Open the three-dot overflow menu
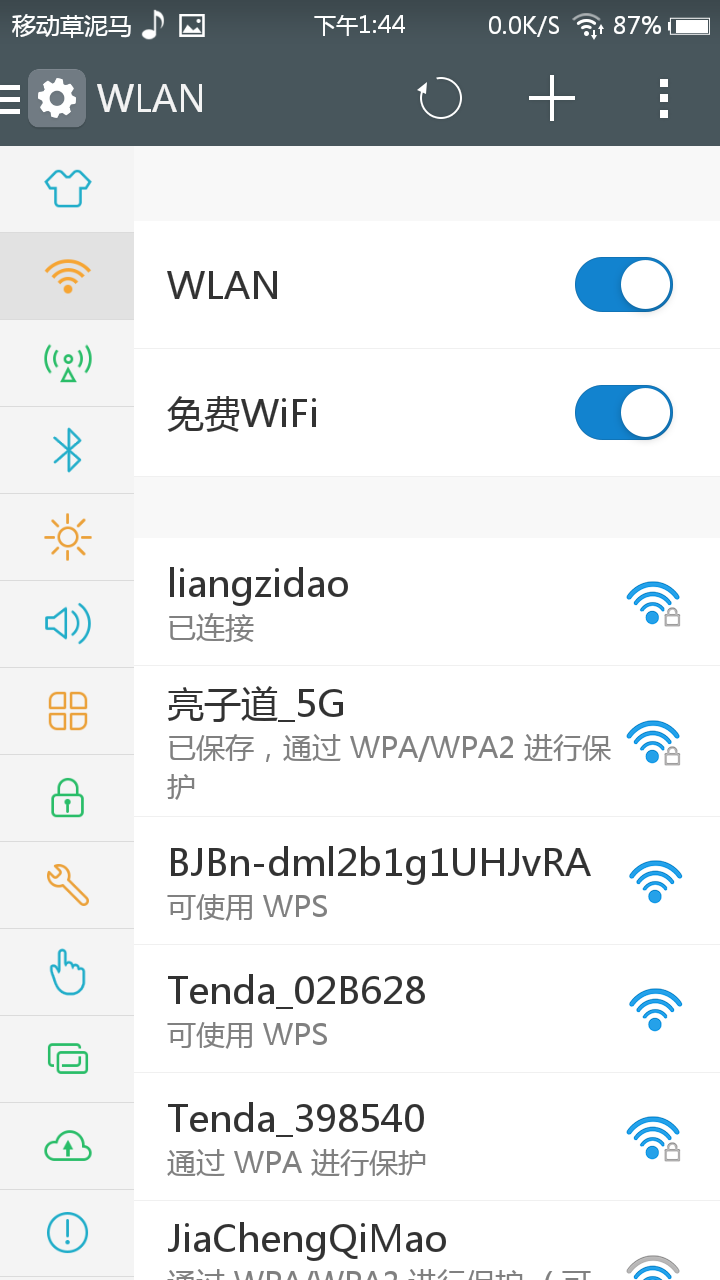Screen dimensions: 720x1280 (664, 99)
